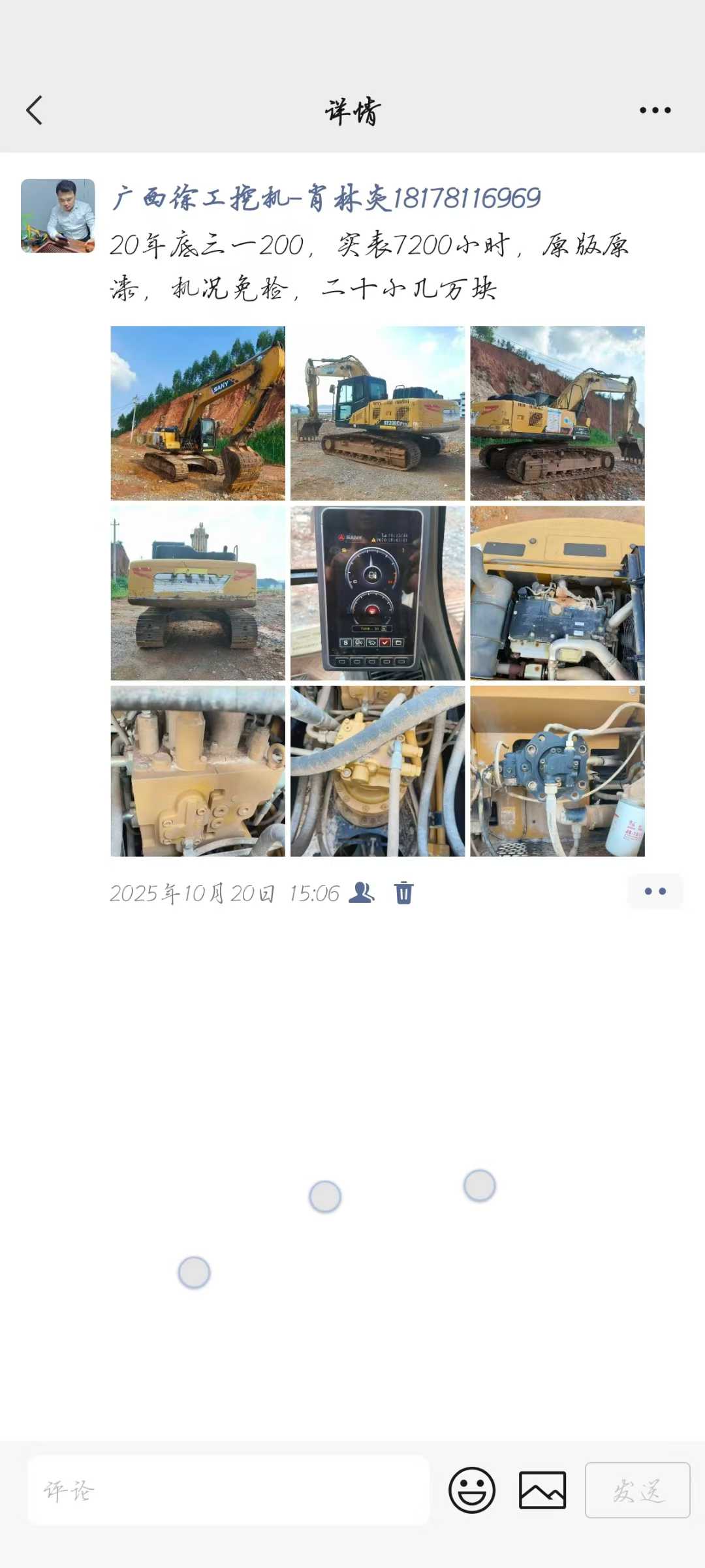Open the side-view photo of the SY200C excavator
The height and width of the screenshot is (1568, 705).
pyautogui.click(x=377, y=413)
